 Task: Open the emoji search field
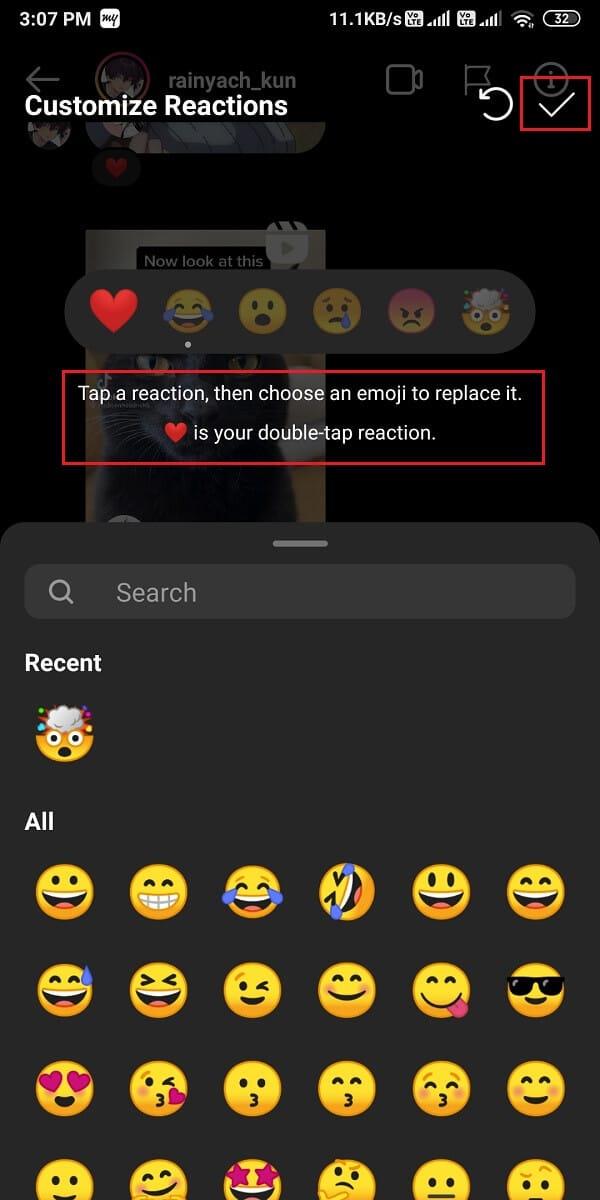tap(300, 592)
